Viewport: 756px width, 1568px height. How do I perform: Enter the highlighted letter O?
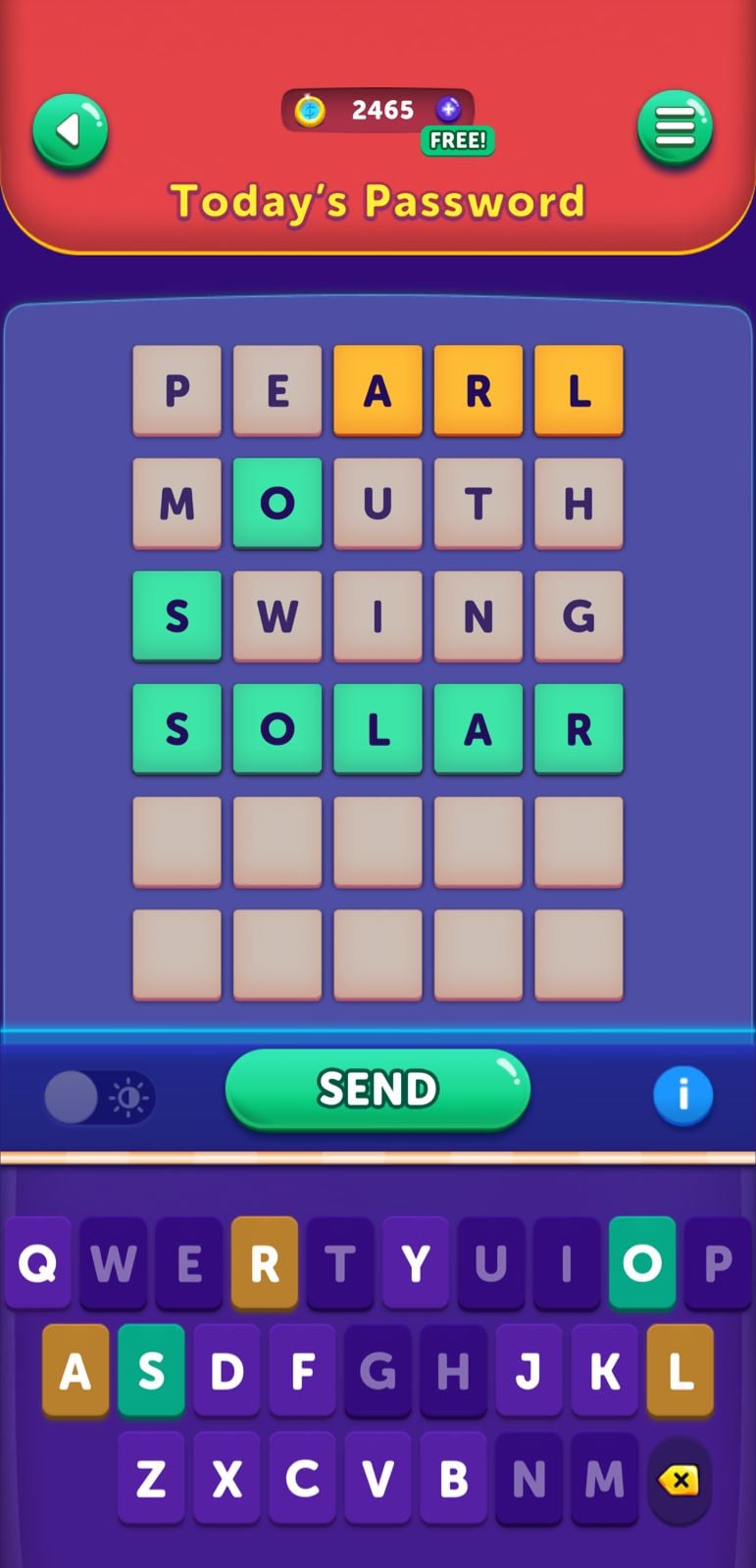point(642,1263)
